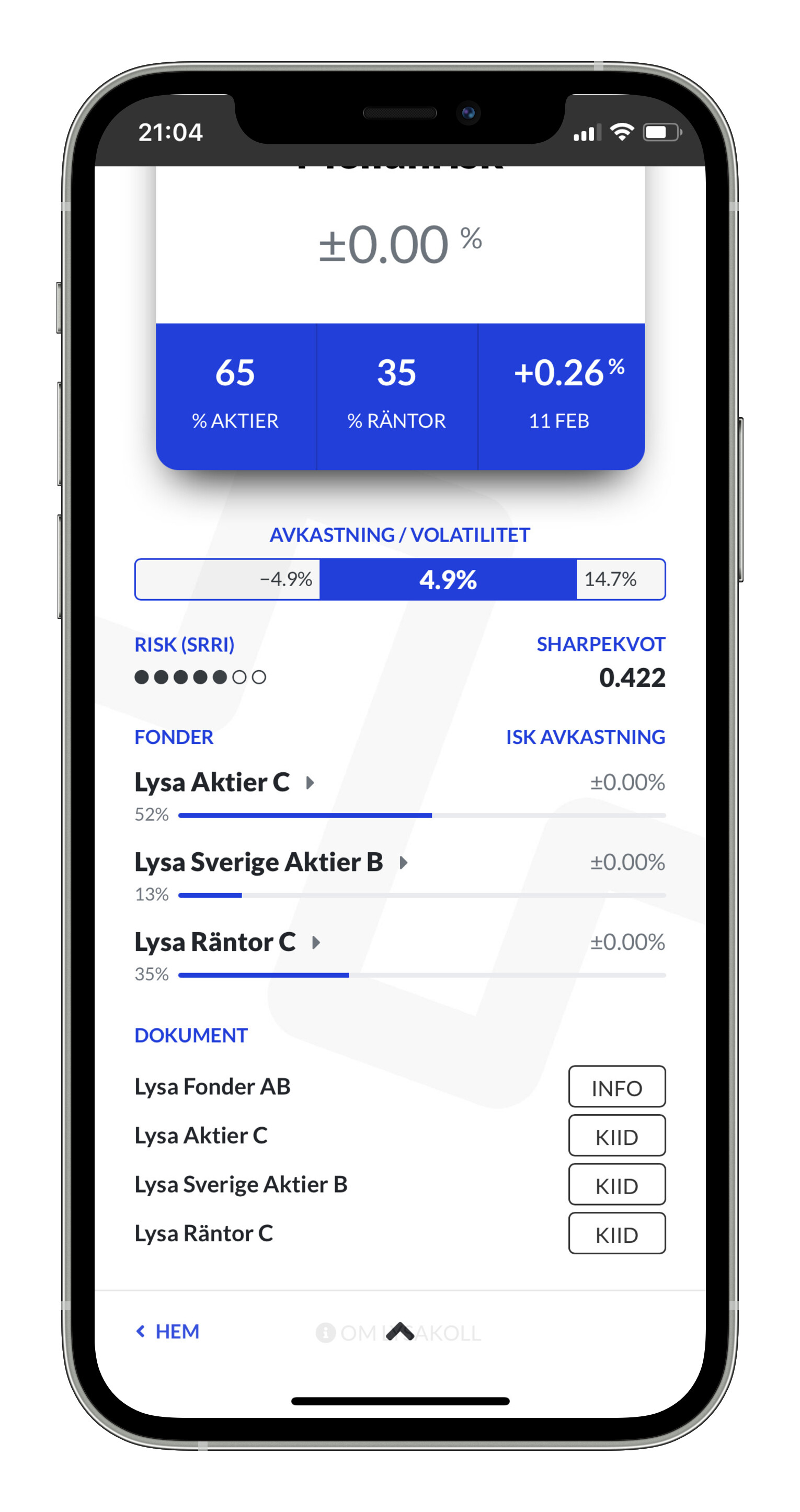Image resolution: width=800 pixels, height=1512 pixels.
Task: Go back to HEM
Action: point(168,1331)
